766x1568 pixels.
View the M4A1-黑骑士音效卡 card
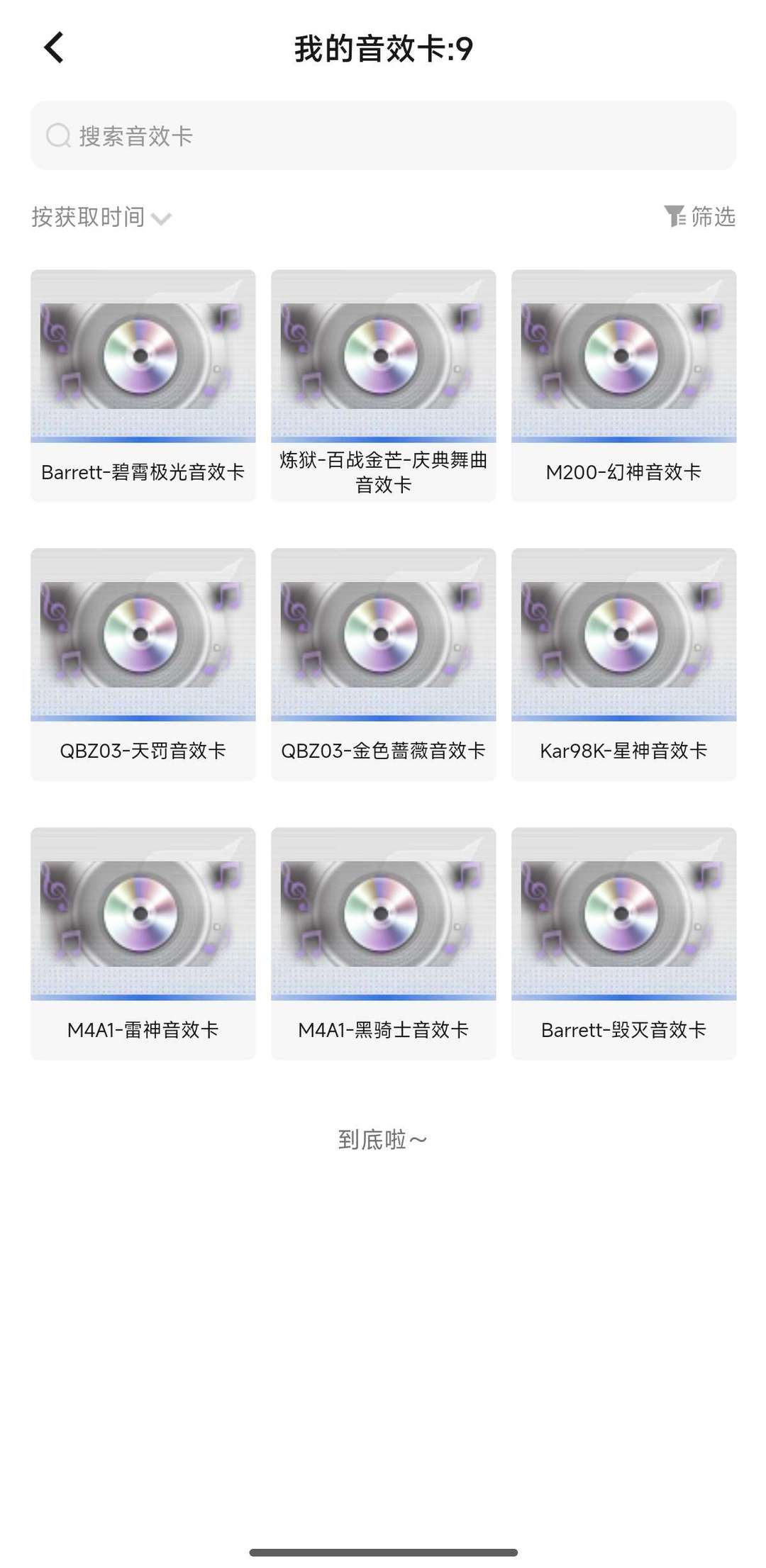click(383, 943)
